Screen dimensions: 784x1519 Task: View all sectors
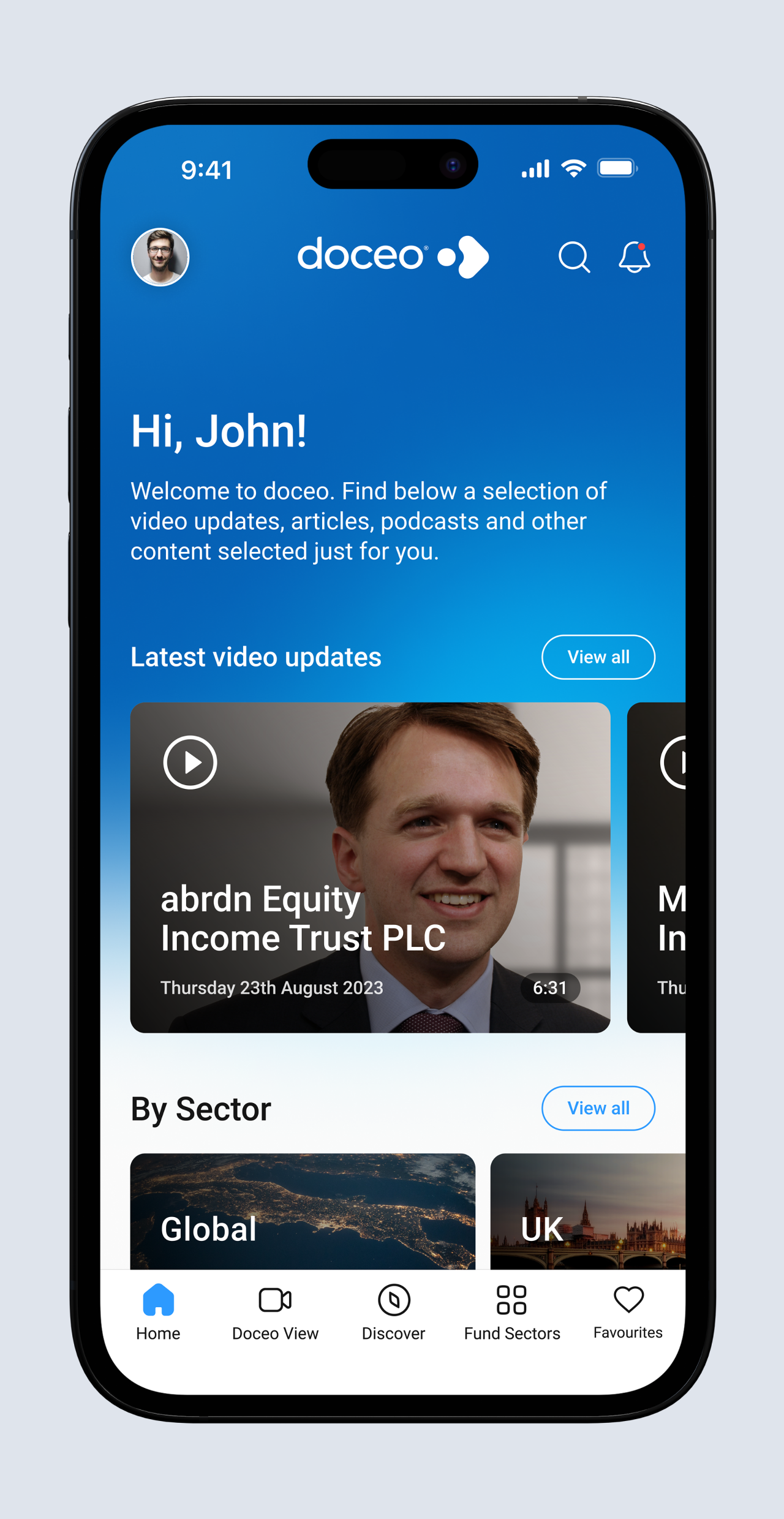(x=598, y=1108)
